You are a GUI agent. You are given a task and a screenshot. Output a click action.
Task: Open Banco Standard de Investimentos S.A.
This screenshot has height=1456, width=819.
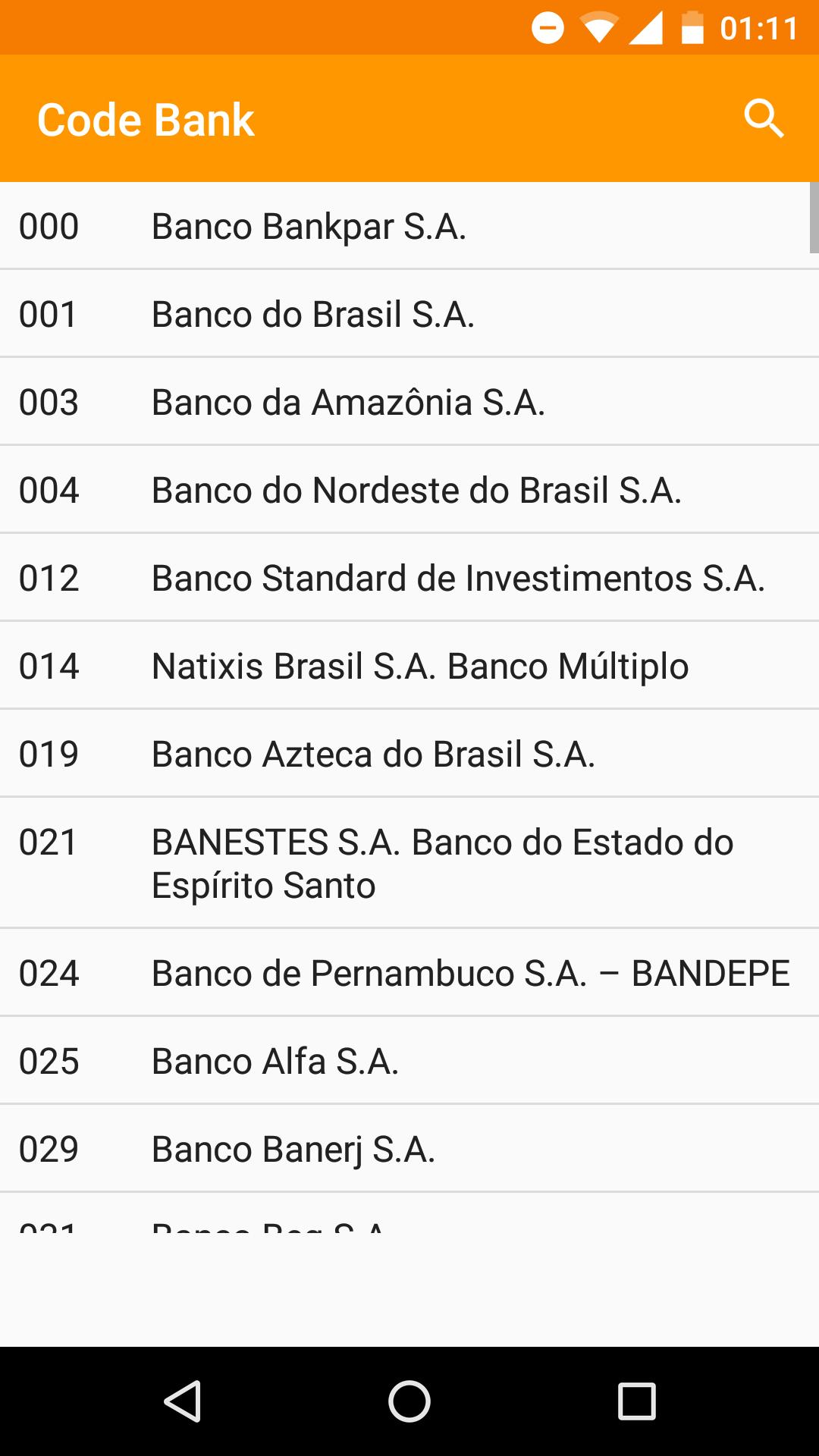pos(409,577)
